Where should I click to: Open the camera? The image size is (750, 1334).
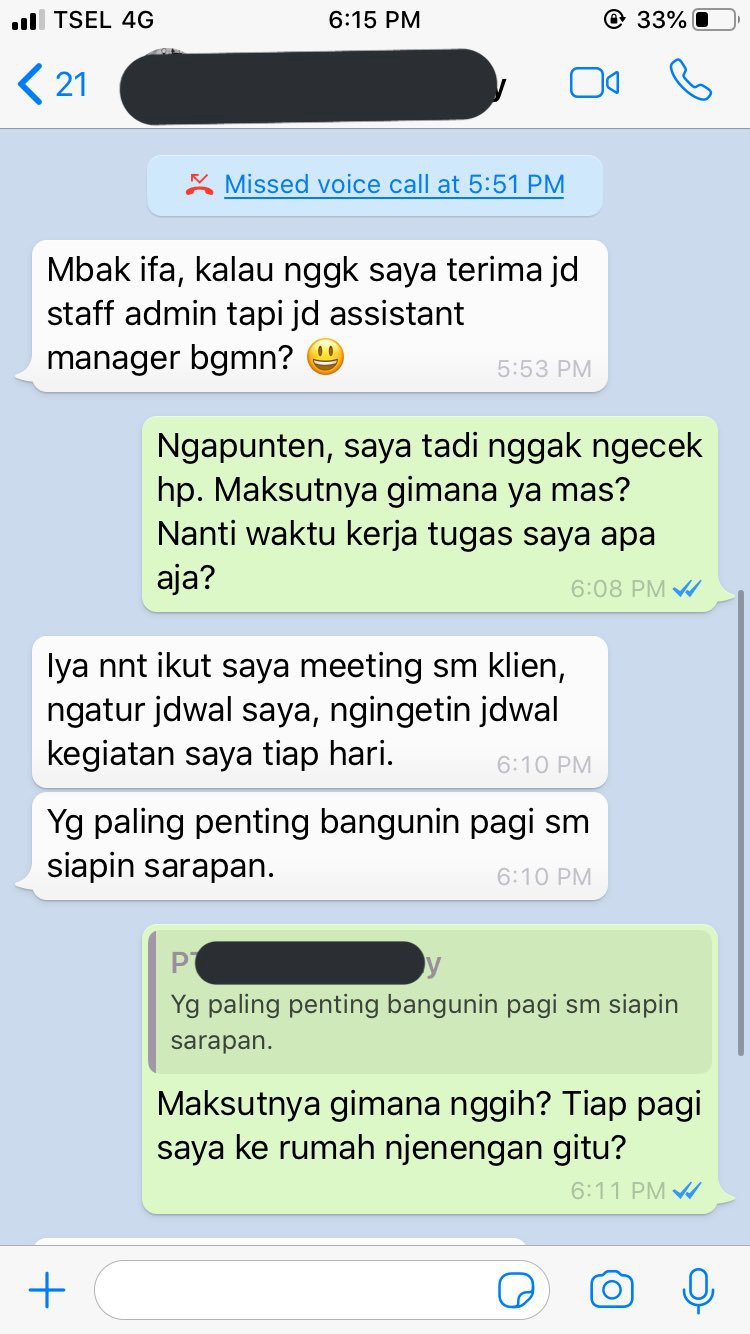click(x=611, y=1291)
